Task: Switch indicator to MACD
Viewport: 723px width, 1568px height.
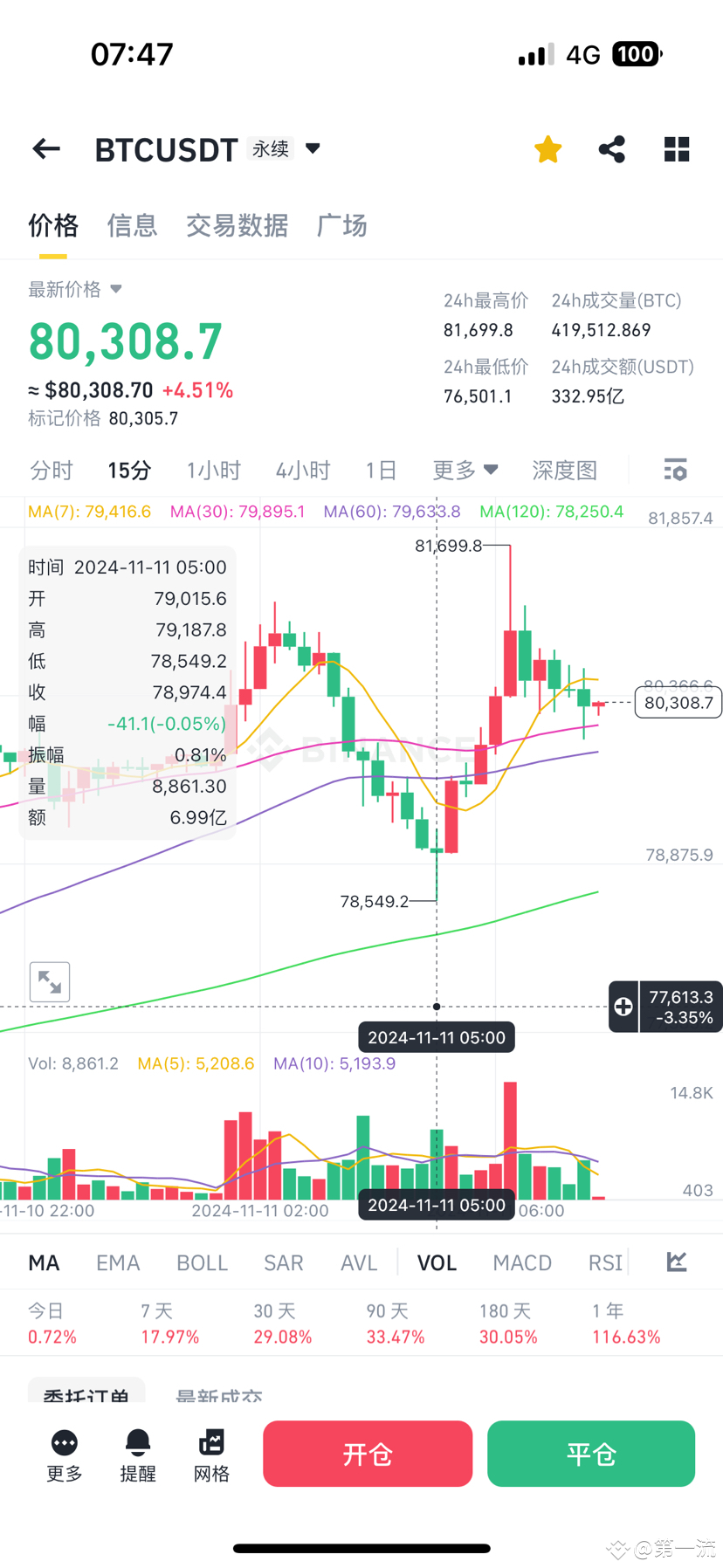Action: click(x=521, y=1262)
